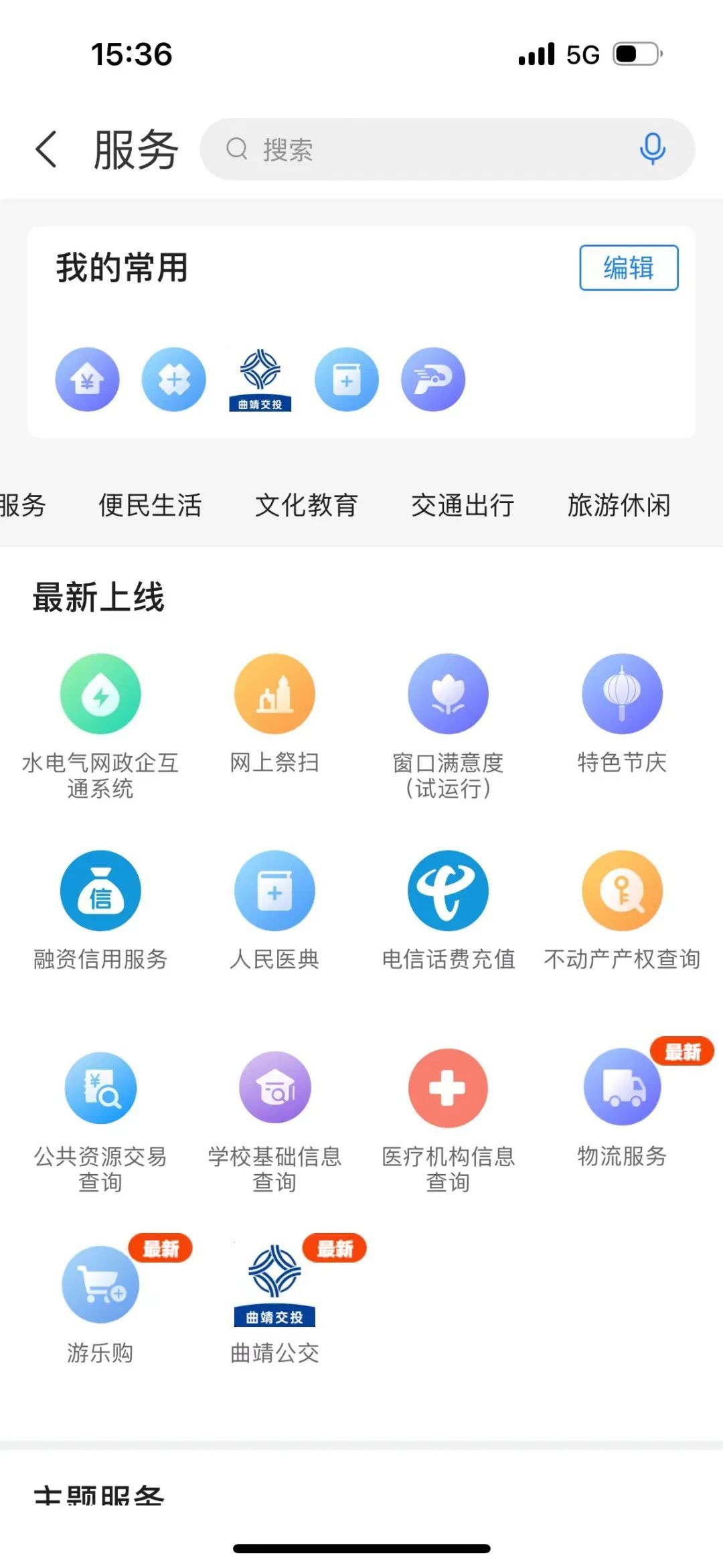Select the 交通出行 tab
Screen dimensions: 723x1568
462,505
